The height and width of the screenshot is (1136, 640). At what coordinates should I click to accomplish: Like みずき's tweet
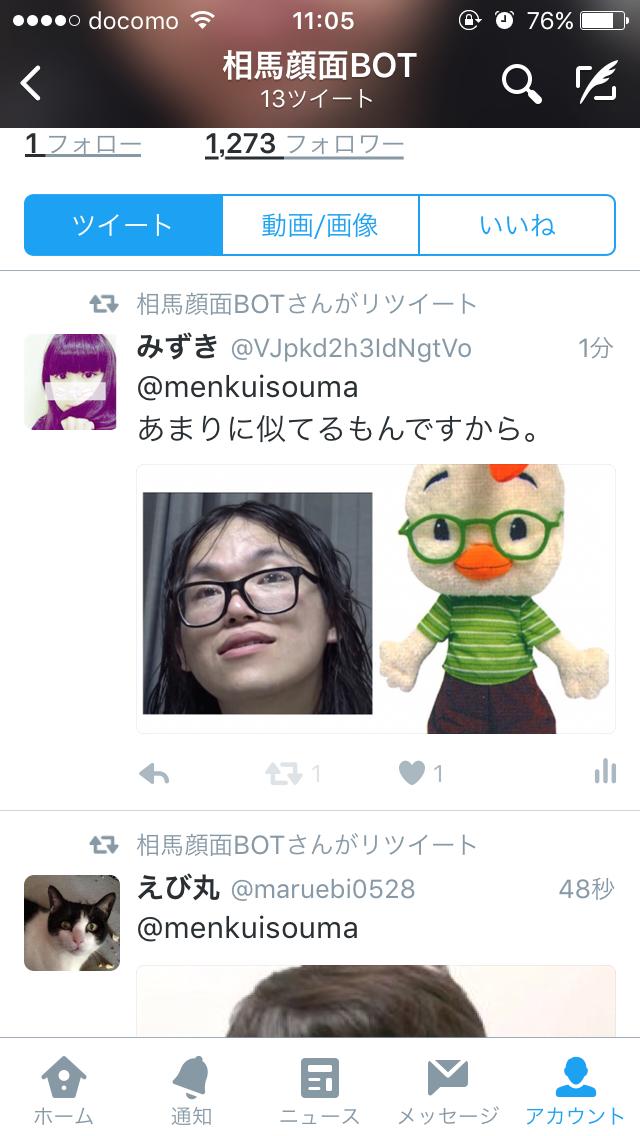[411, 772]
